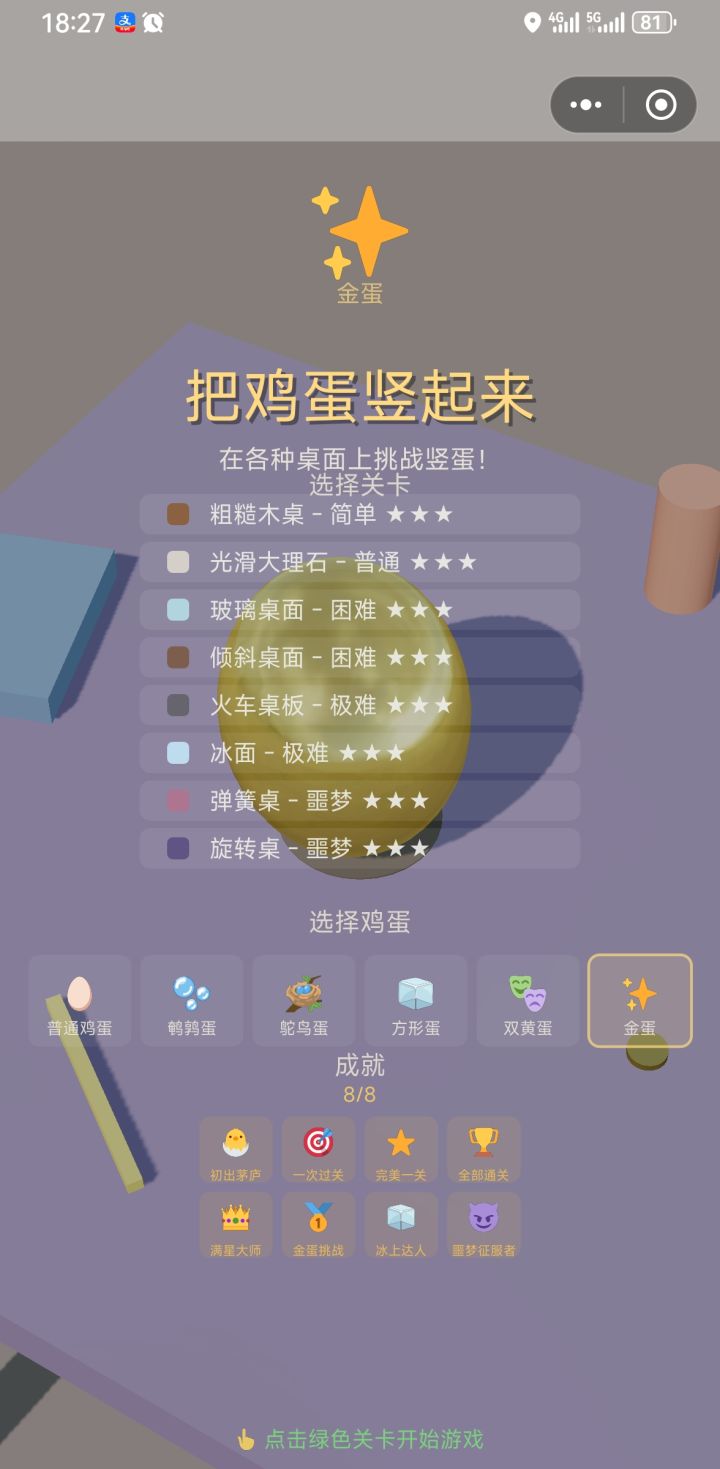Click the 金蛋挑战 medal achievement icon

click(x=318, y=1216)
